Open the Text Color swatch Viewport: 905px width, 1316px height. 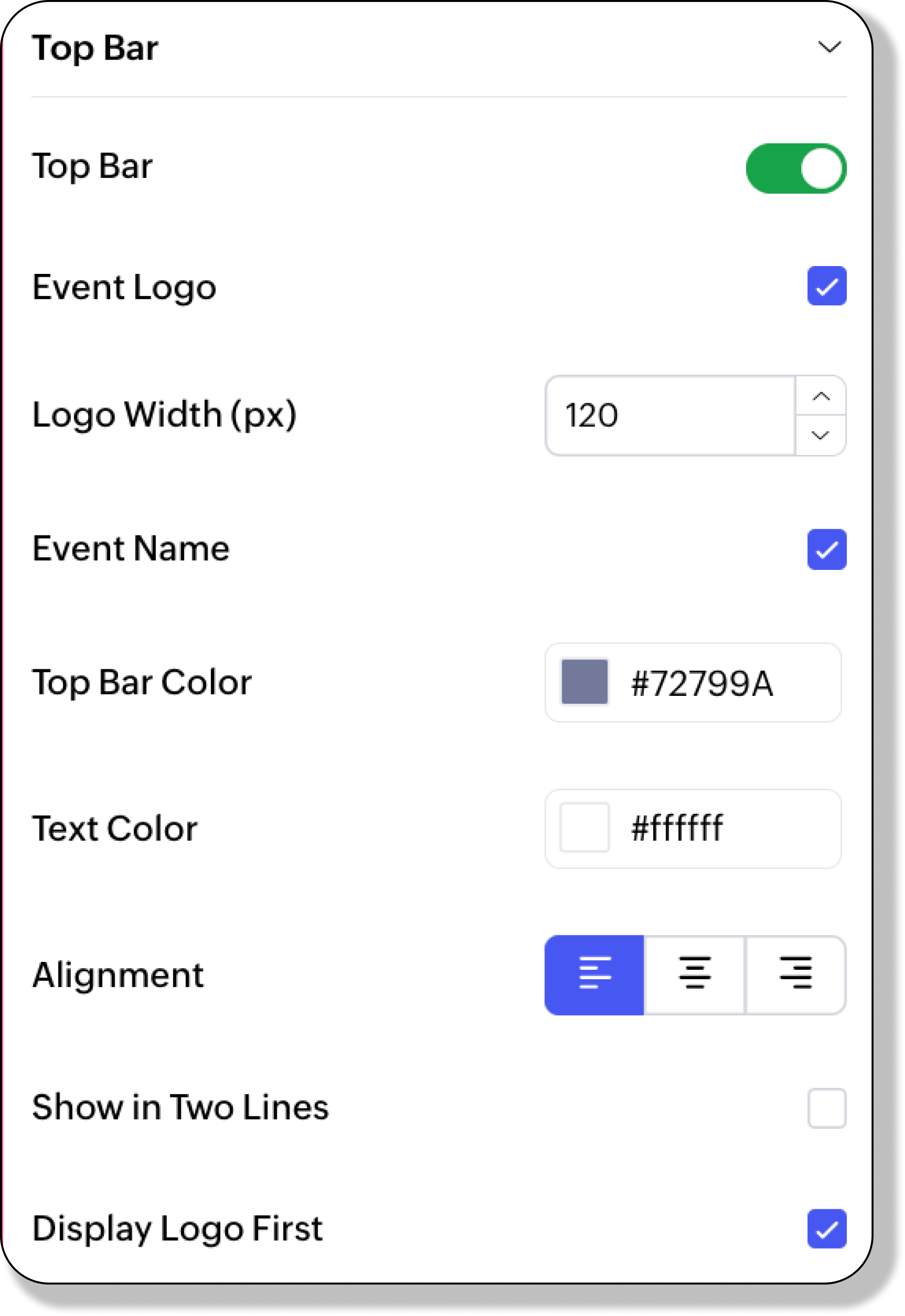pyautogui.click(x=584, y=828)
